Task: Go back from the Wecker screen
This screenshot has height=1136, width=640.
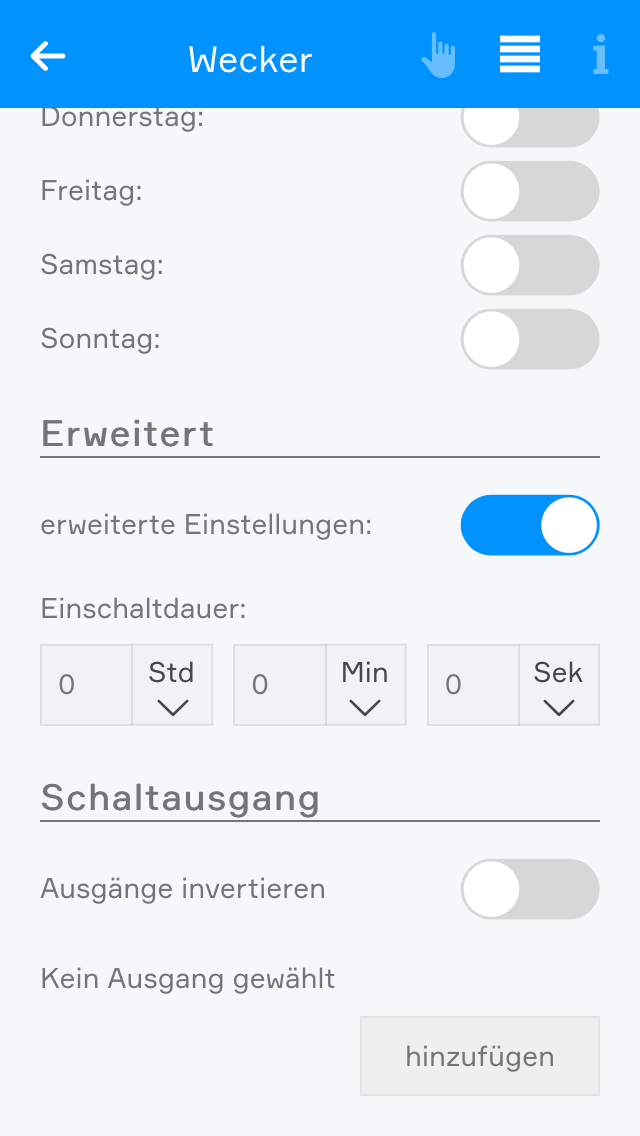Action: pos(48,57)
